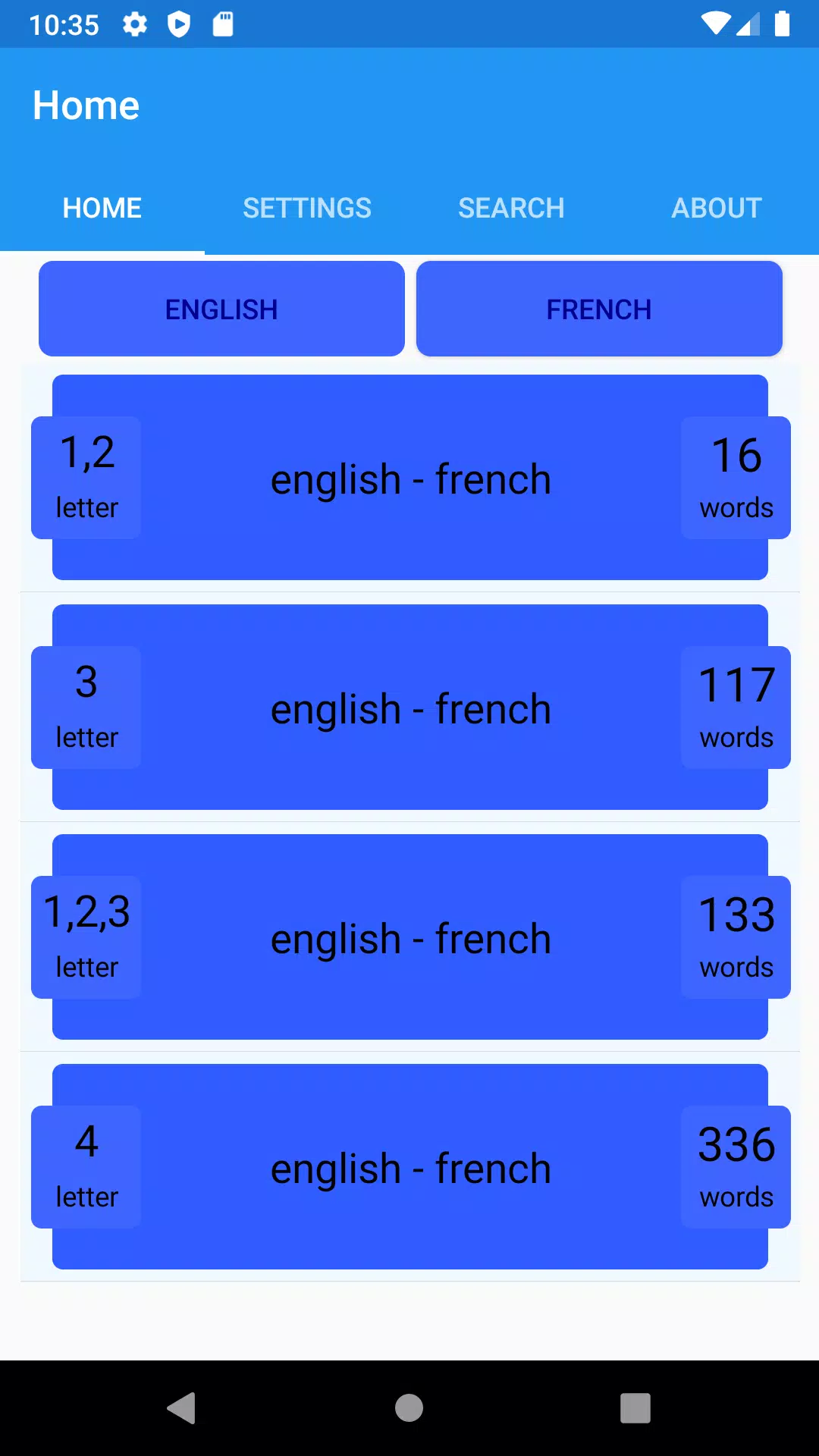Open the 3 letter list with 117 words
This screenshot has width=819, height=1456.
pos(410,708)
